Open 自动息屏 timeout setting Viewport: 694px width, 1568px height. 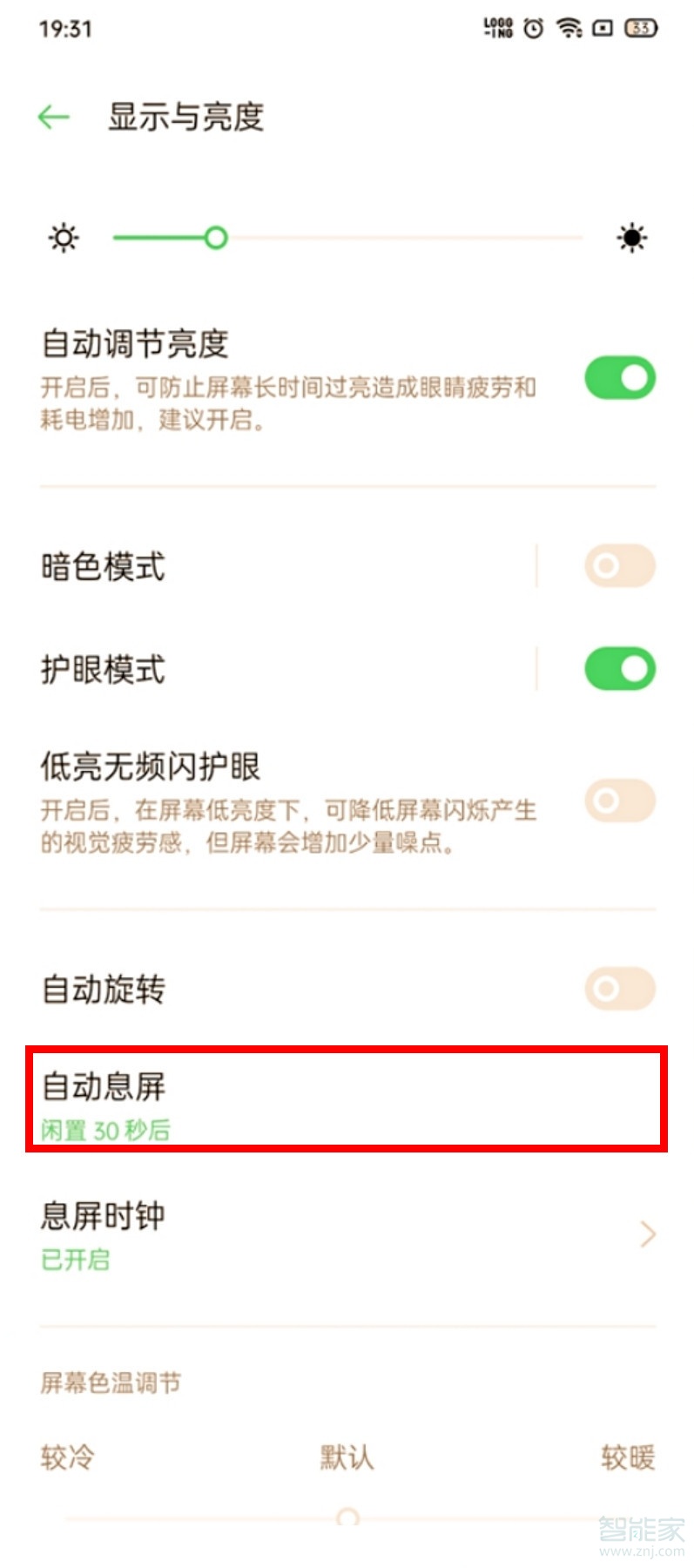(x=347, y=1101)
